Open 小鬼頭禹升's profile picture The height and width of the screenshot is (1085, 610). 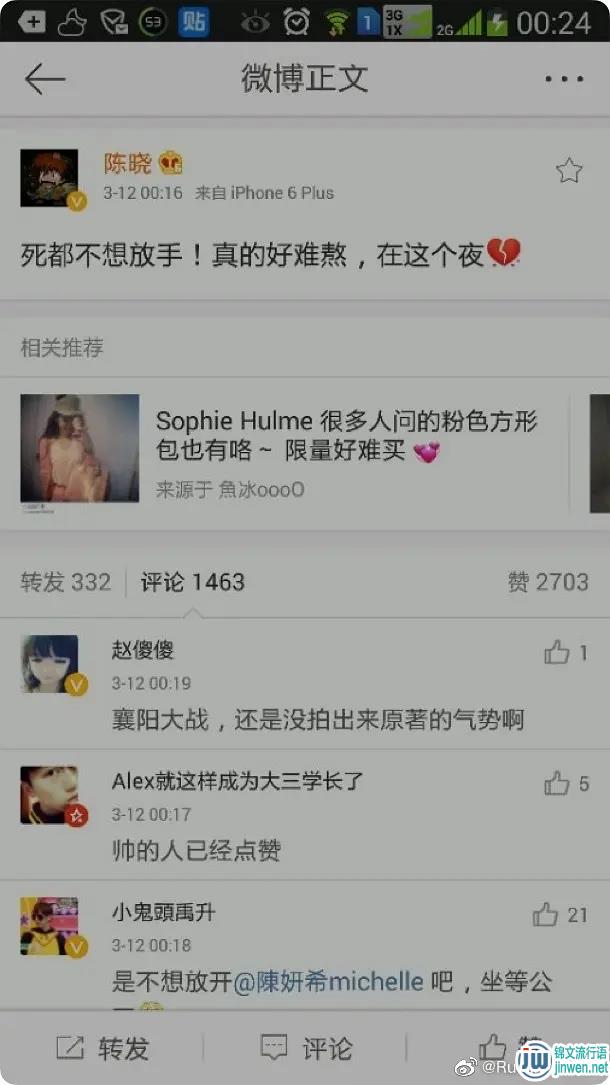[x=50, y=926]
